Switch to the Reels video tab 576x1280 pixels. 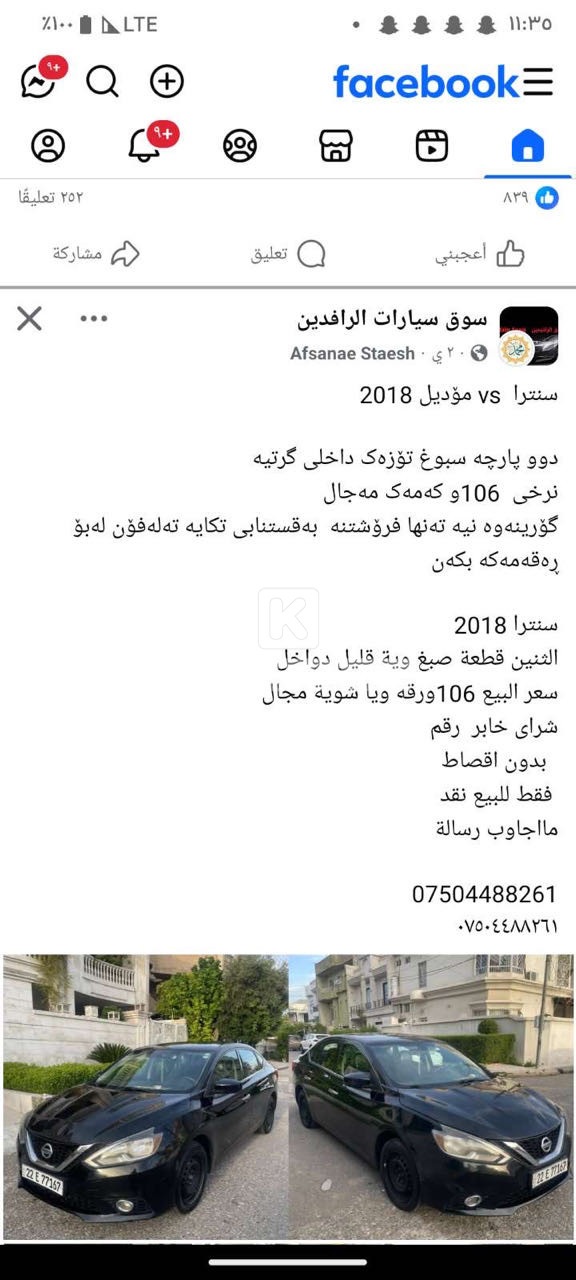tap(432, 146)
